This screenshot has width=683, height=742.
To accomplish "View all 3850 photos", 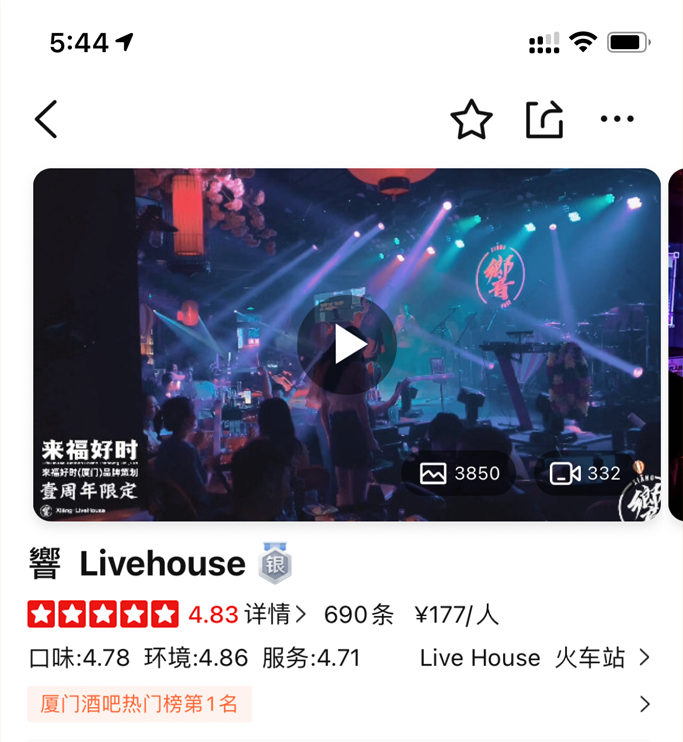I will pos(460,473).
